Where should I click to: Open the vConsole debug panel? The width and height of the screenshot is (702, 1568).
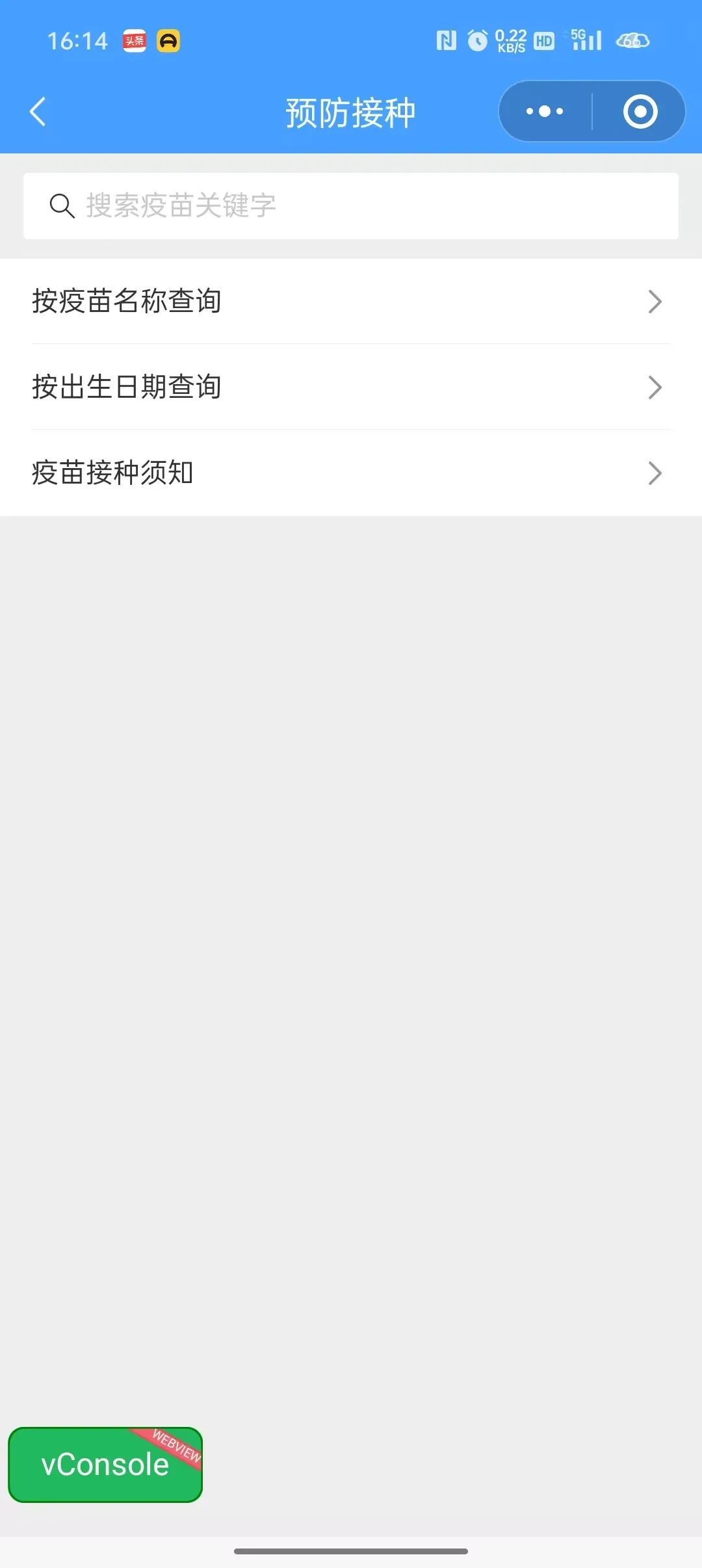click(x=105, y=1465)
